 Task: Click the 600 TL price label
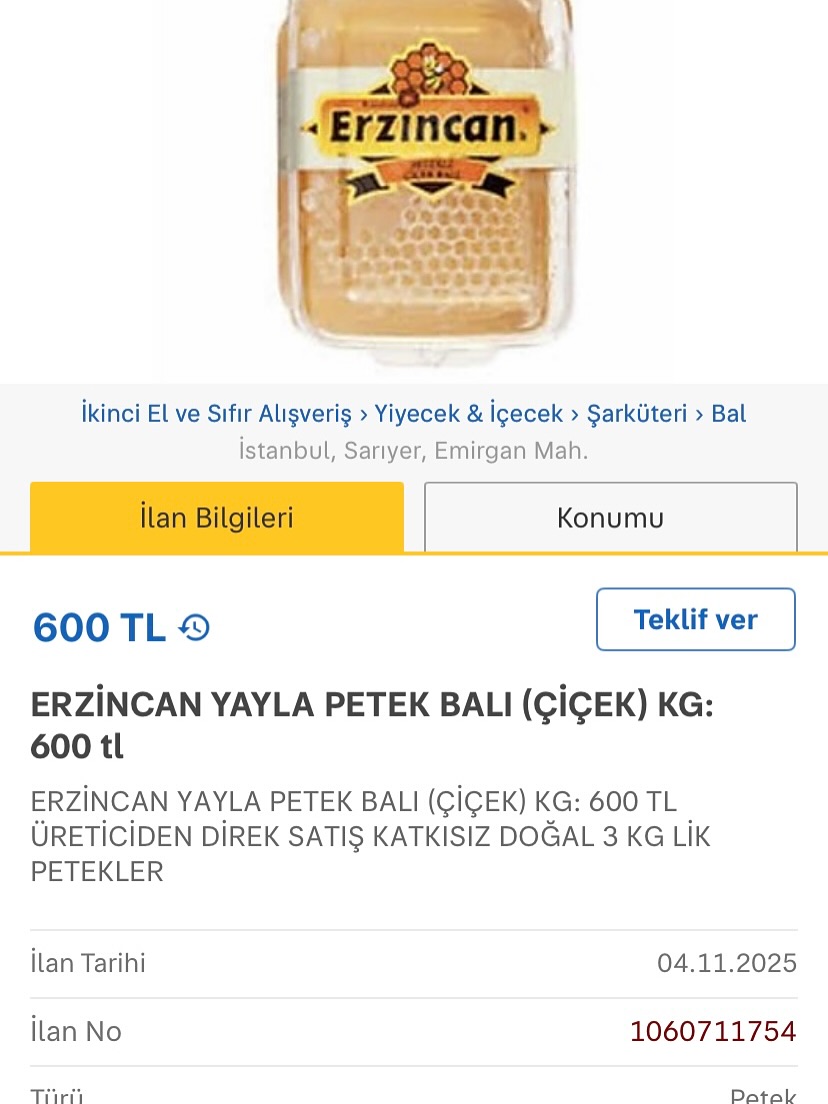pos(99,627)
